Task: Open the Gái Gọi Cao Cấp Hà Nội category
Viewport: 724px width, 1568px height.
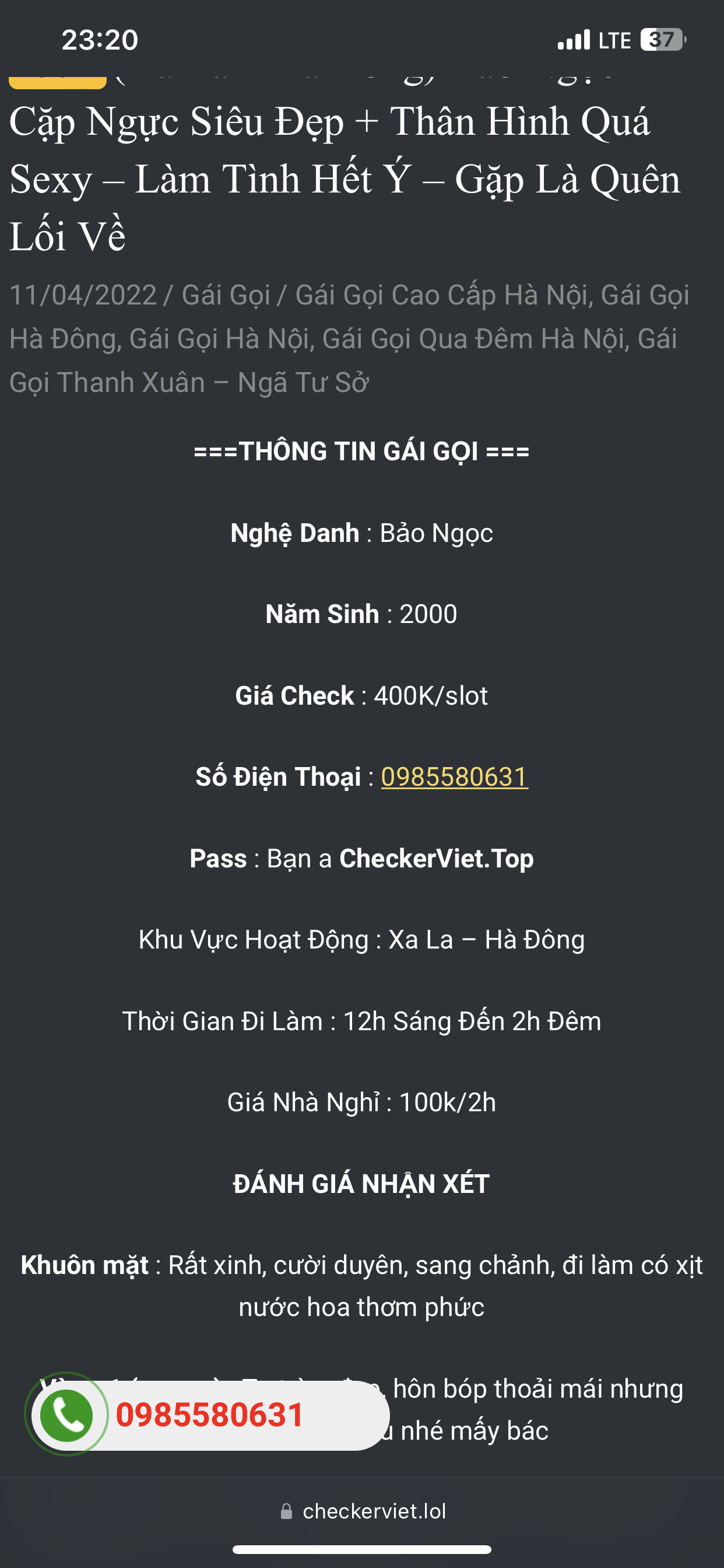Action: point(444,296)
